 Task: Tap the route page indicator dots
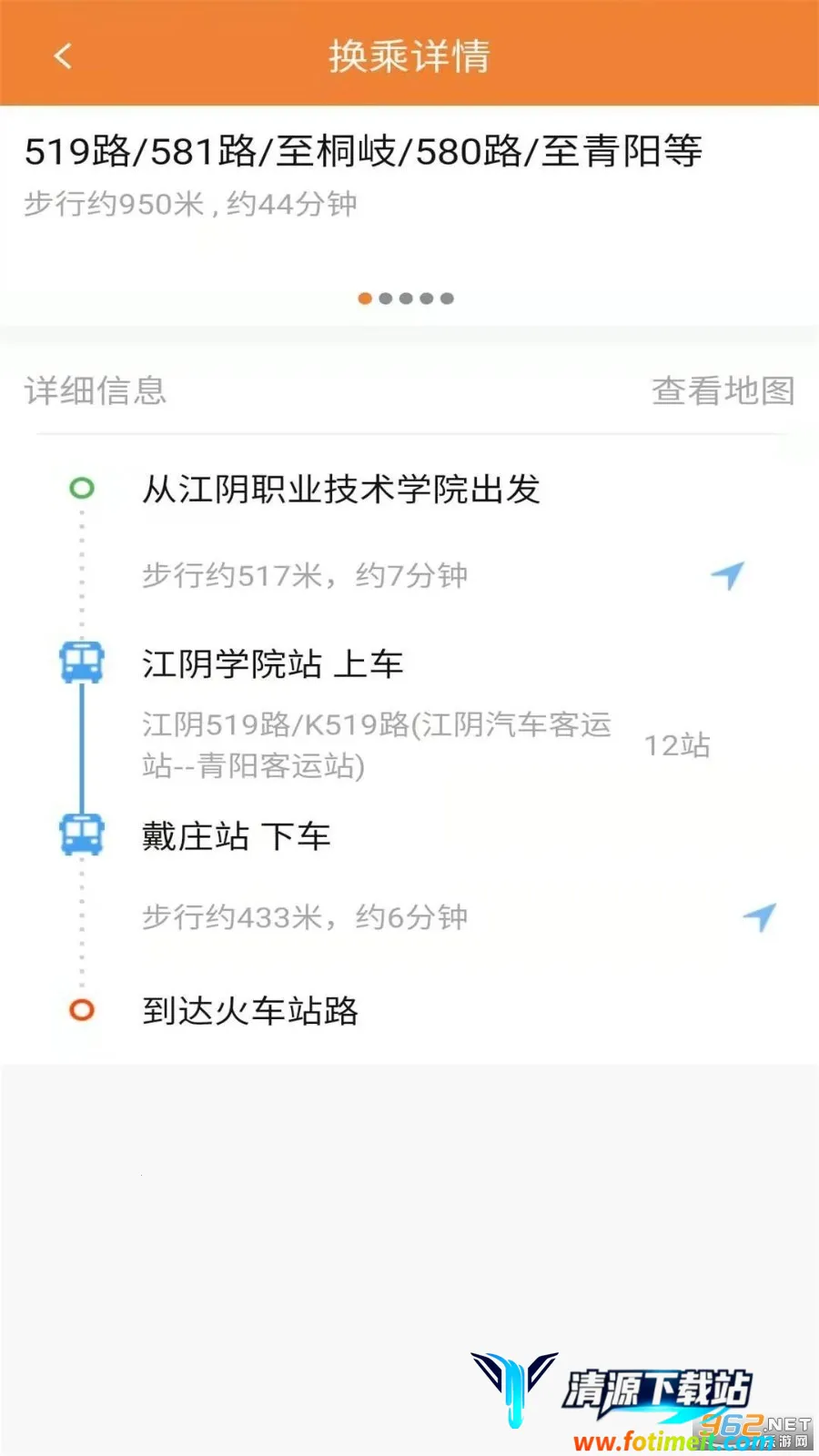coord(406,298)
